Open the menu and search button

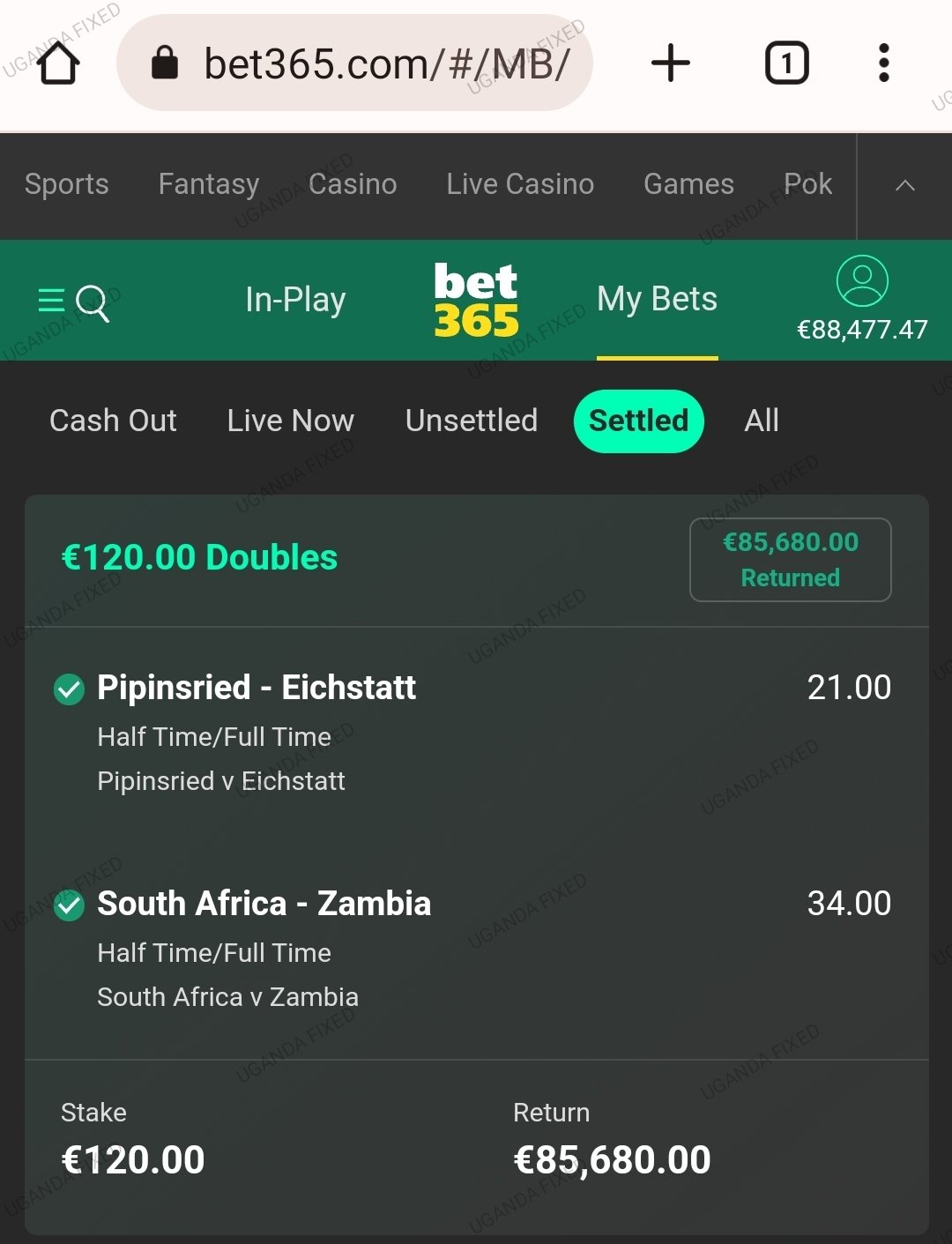click(x=74, y=302)
